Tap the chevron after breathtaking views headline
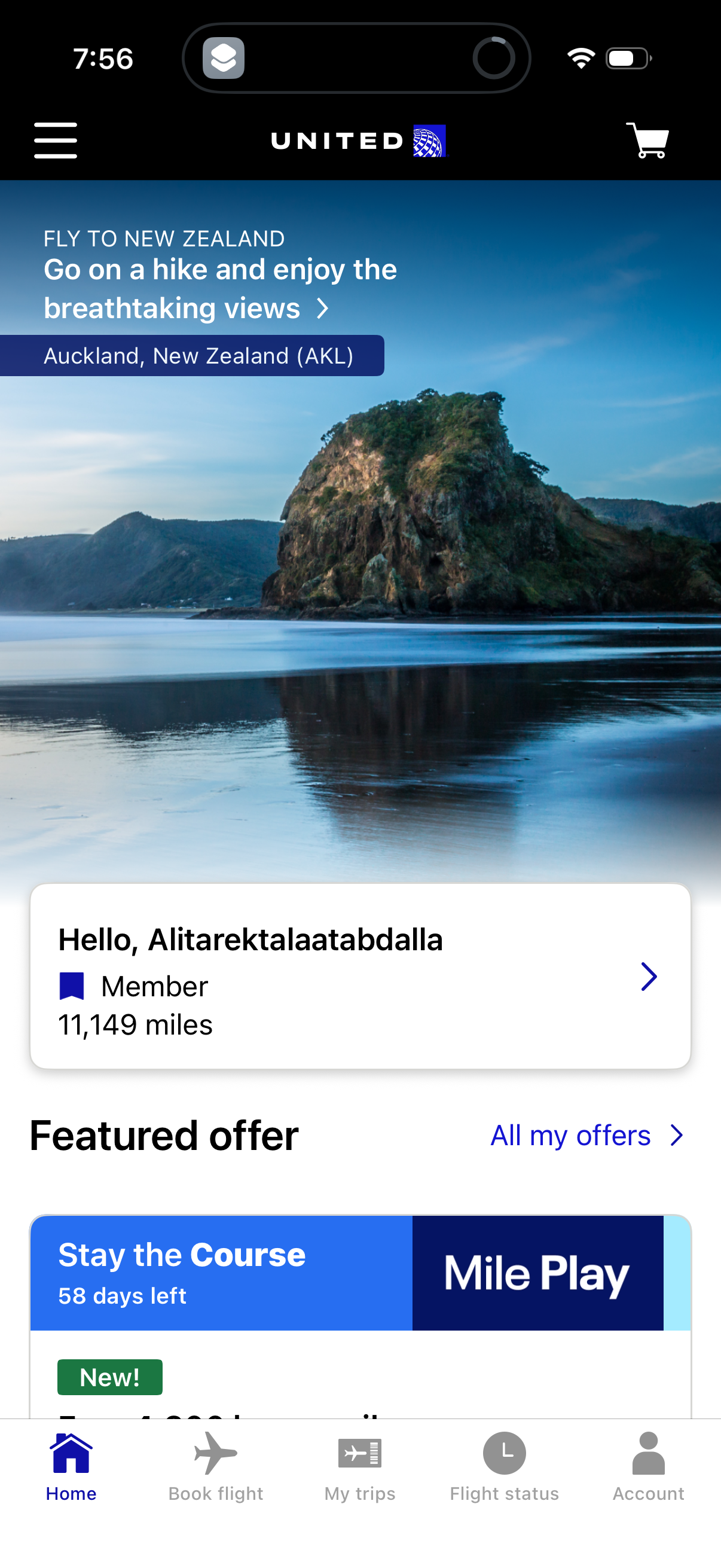The width and height of the screenshot is (721, 1568). tap(323, 307)
